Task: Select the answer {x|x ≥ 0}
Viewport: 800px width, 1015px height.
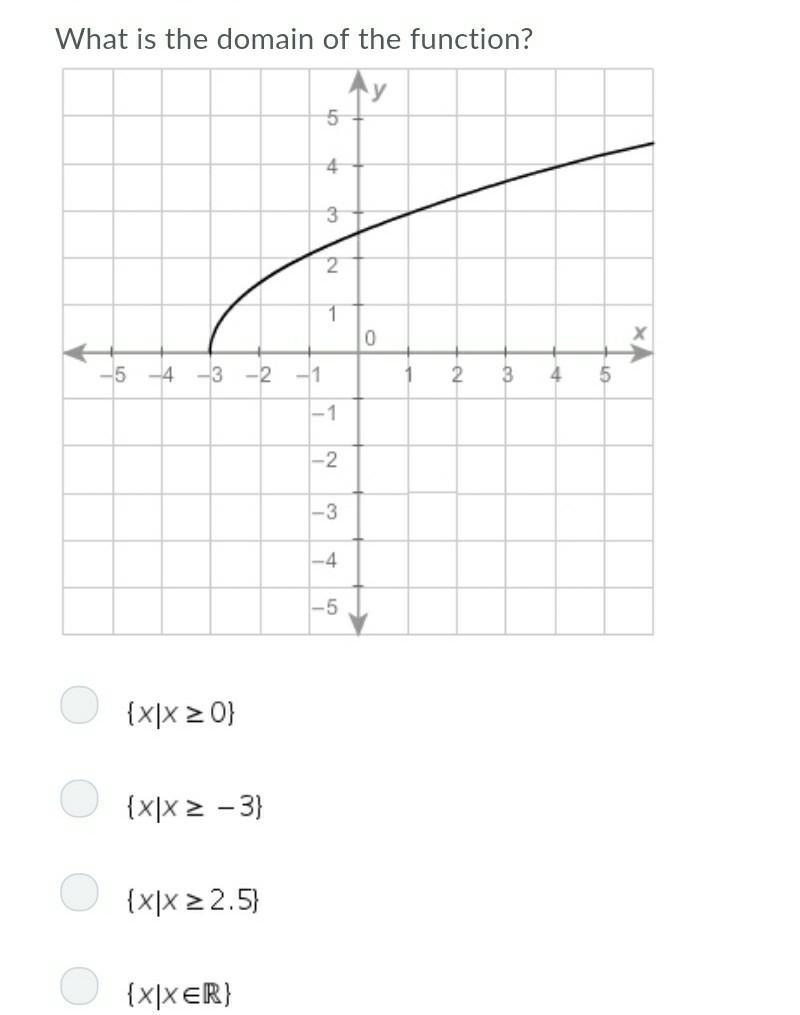Action: click(x=79, y=704)
